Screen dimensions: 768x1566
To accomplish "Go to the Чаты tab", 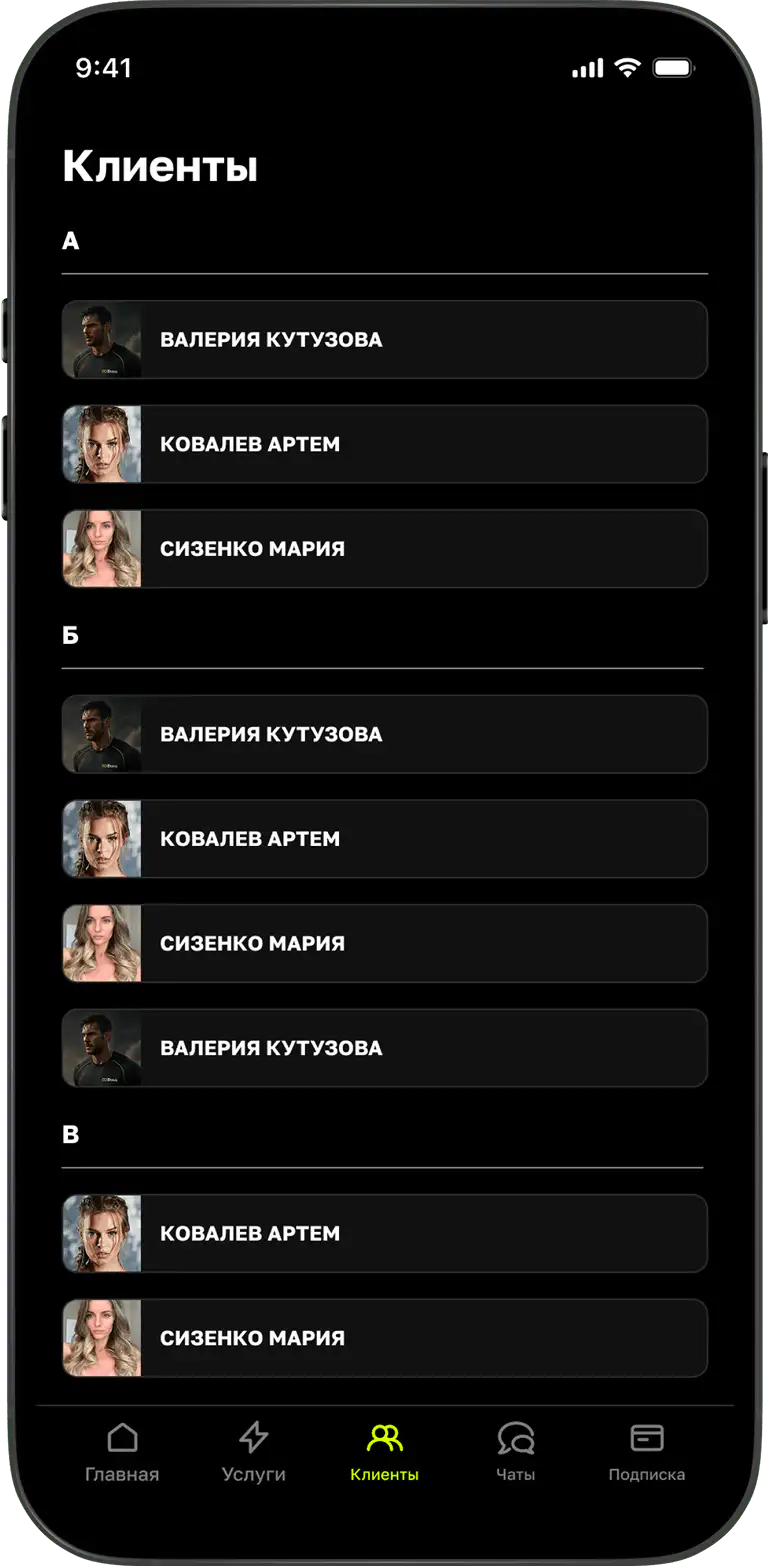I will [x=515, y=1452].
